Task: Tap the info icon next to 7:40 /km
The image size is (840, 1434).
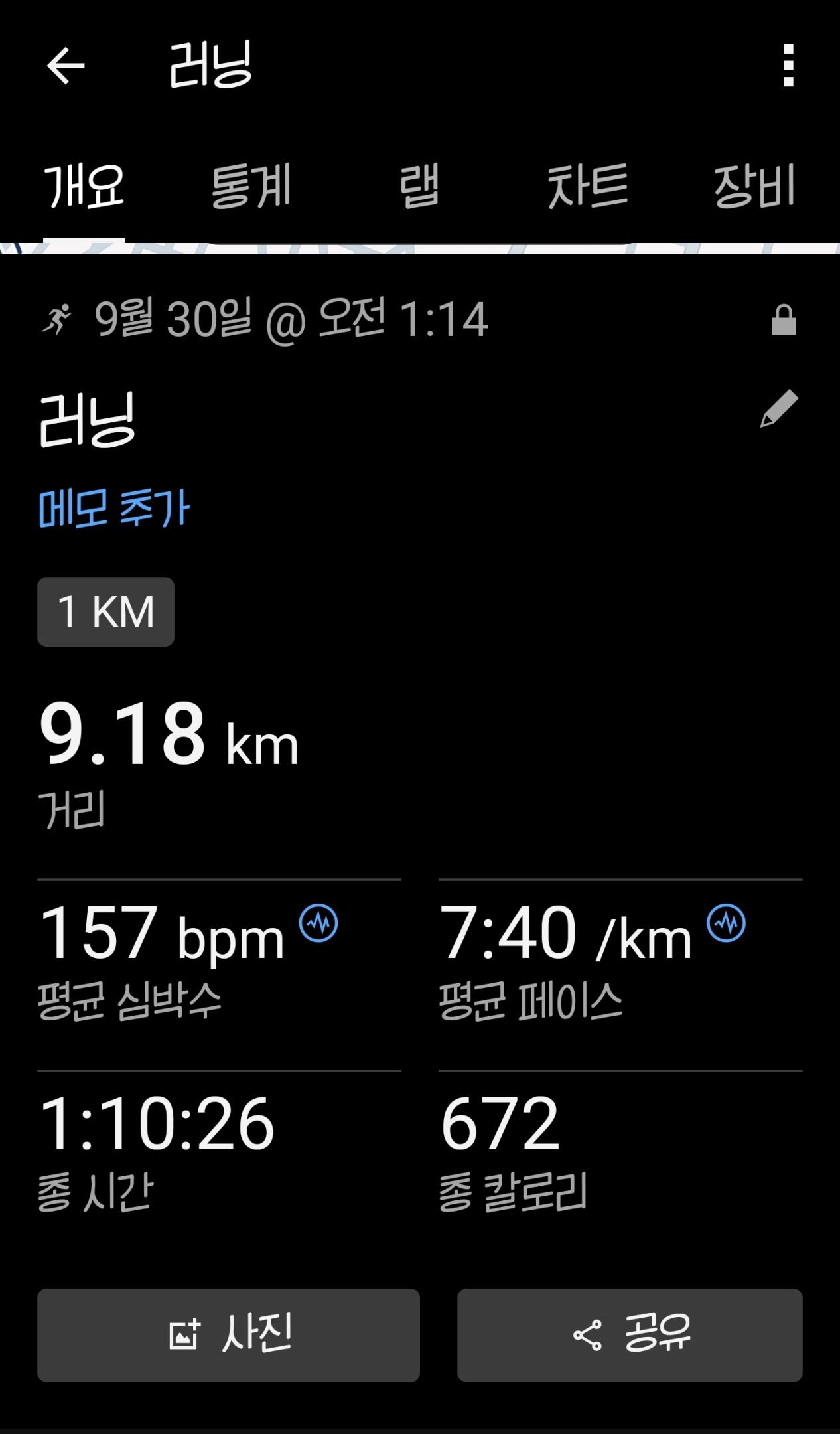Action: [727, 923]
